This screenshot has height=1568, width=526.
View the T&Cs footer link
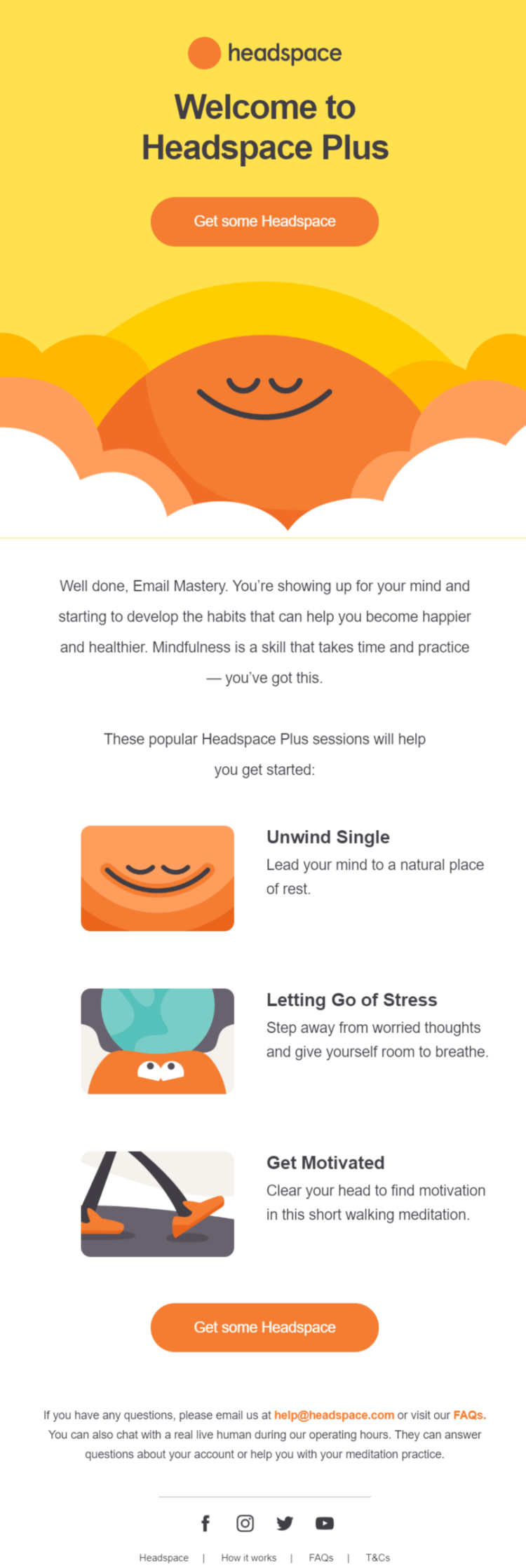(378, 1557)
